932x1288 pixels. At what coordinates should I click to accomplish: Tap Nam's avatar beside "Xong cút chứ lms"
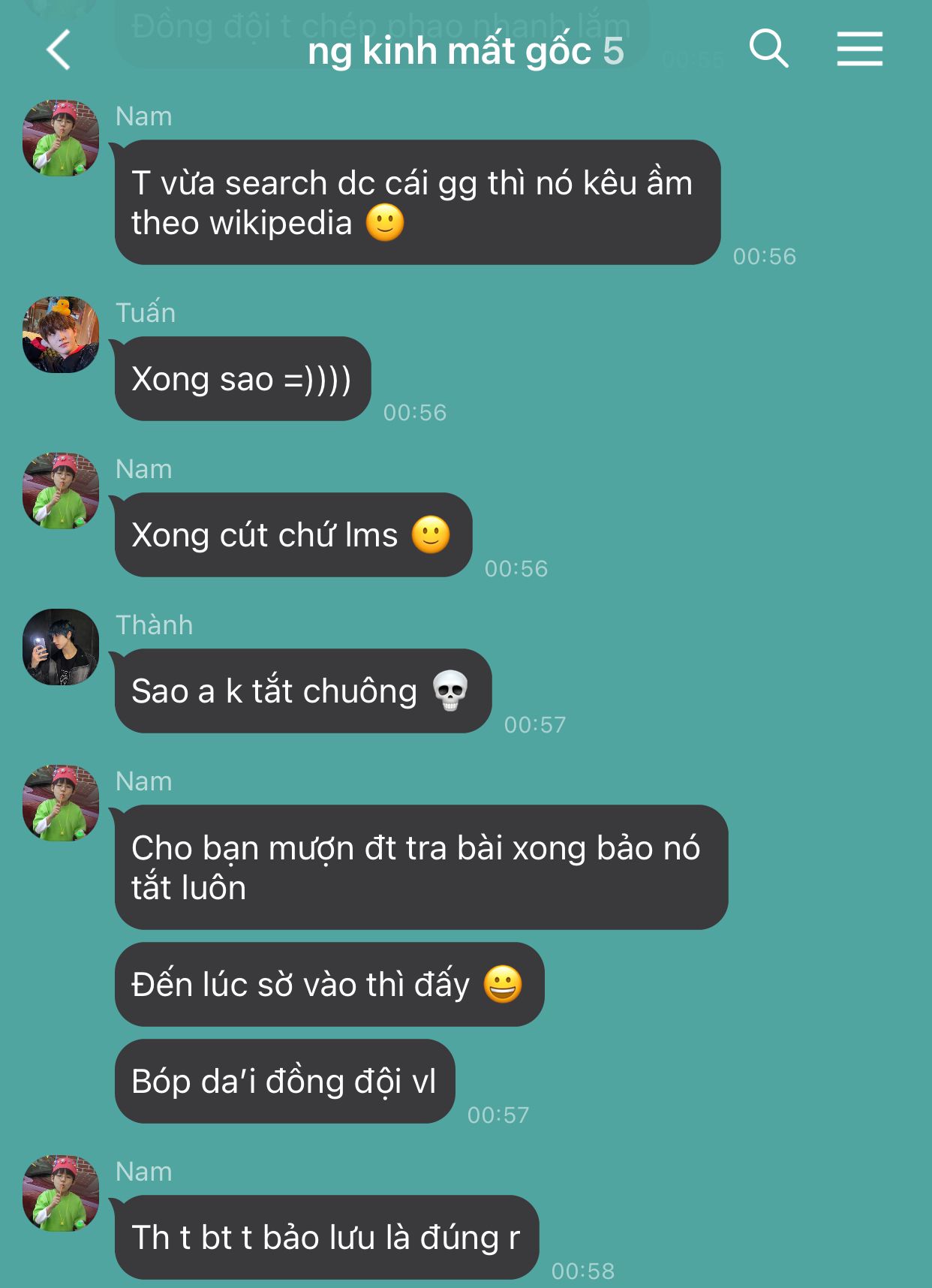tap(61, 491)
